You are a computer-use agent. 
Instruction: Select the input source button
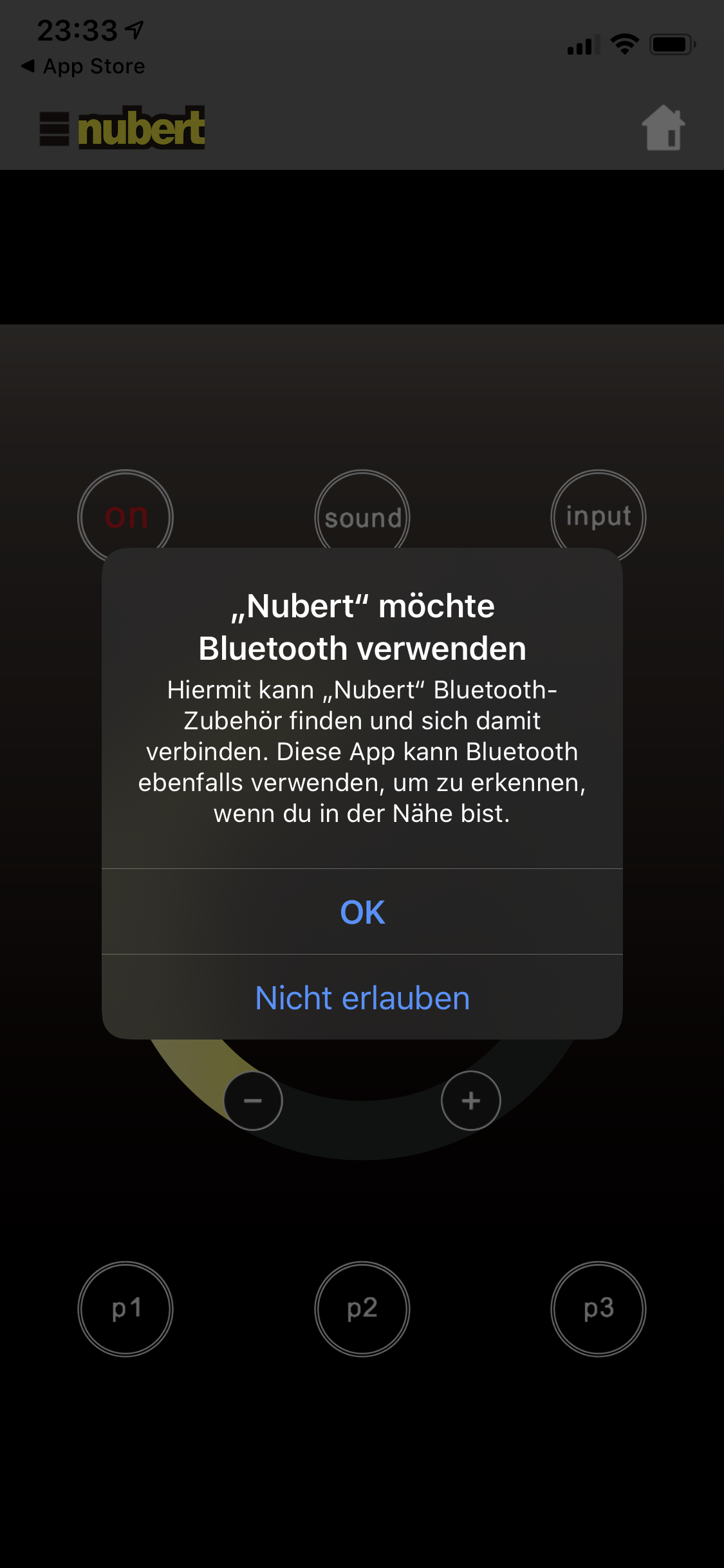pos(599,515)
